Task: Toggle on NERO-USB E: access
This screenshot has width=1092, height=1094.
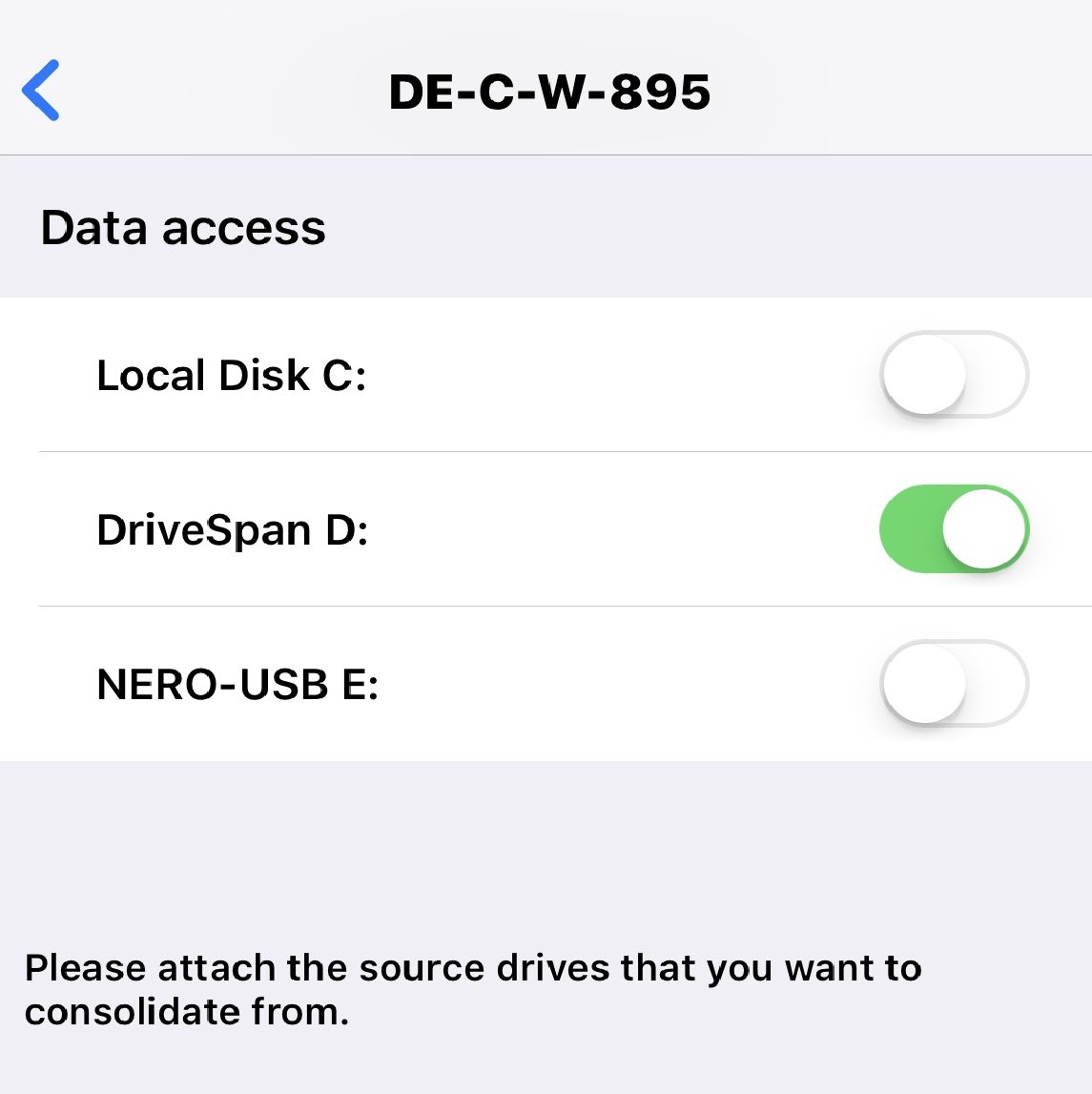Action: [953, 684]
